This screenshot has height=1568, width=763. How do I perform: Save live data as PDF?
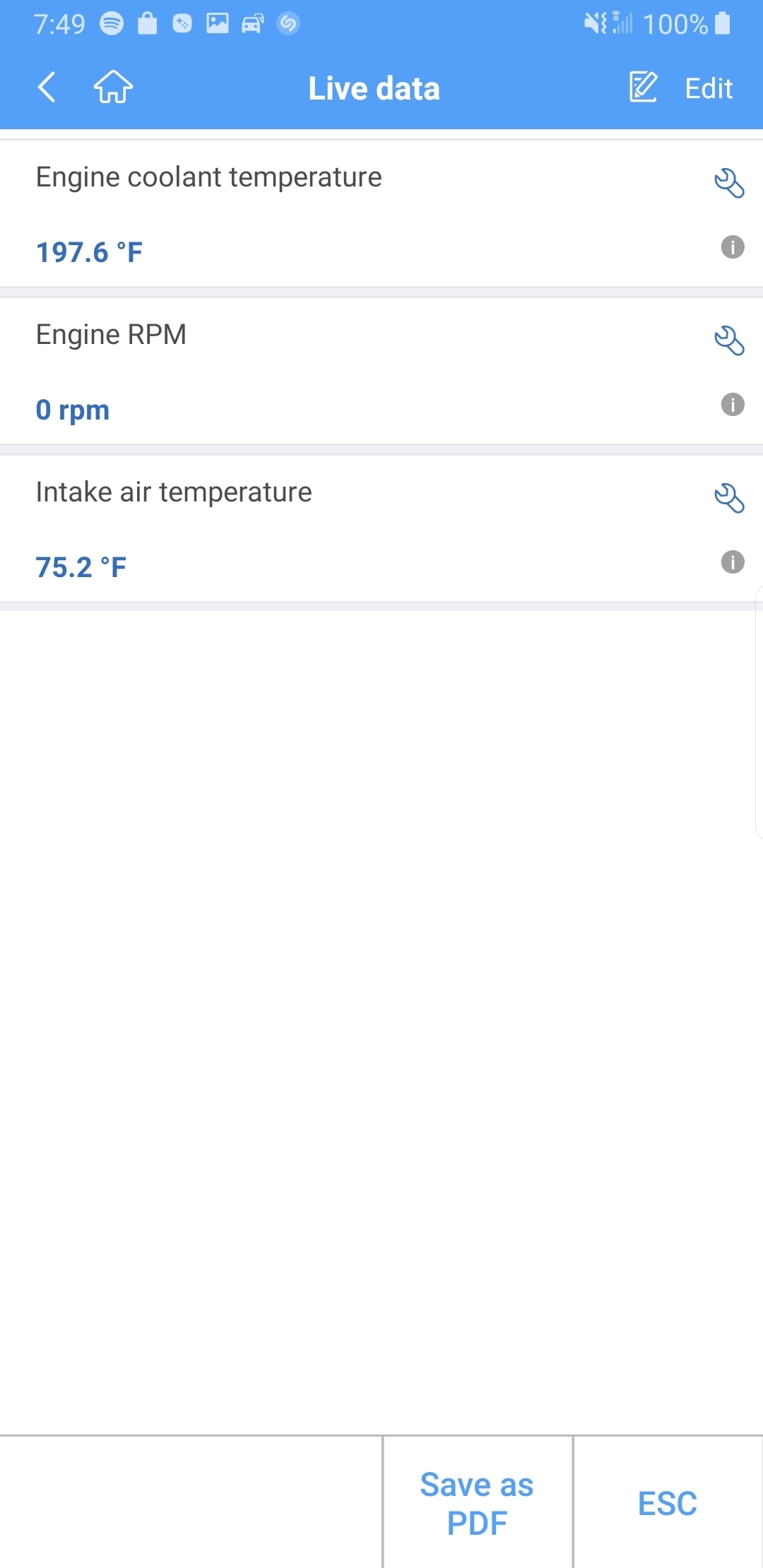coord(478,1503)
